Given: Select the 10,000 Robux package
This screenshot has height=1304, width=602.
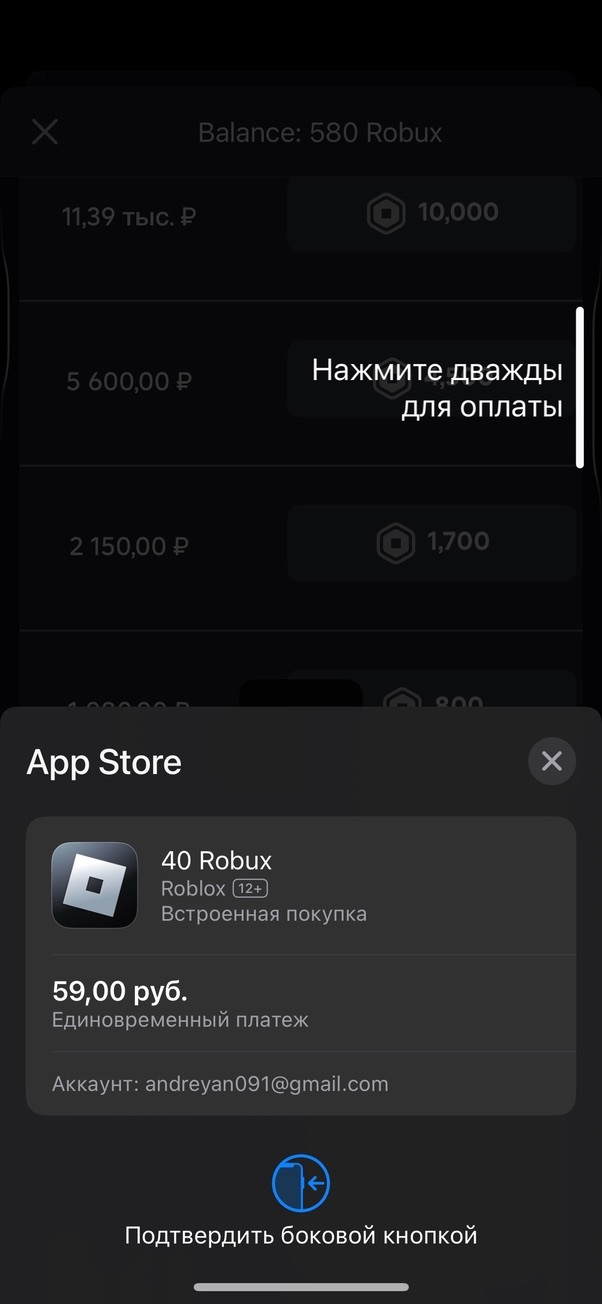Looking at the screenshot, I should coord(431,213).
